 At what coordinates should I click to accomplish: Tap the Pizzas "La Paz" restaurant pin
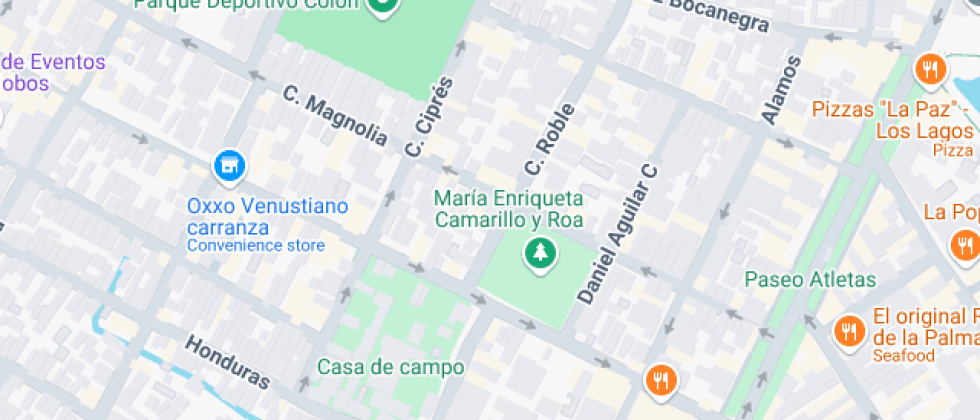931,71
